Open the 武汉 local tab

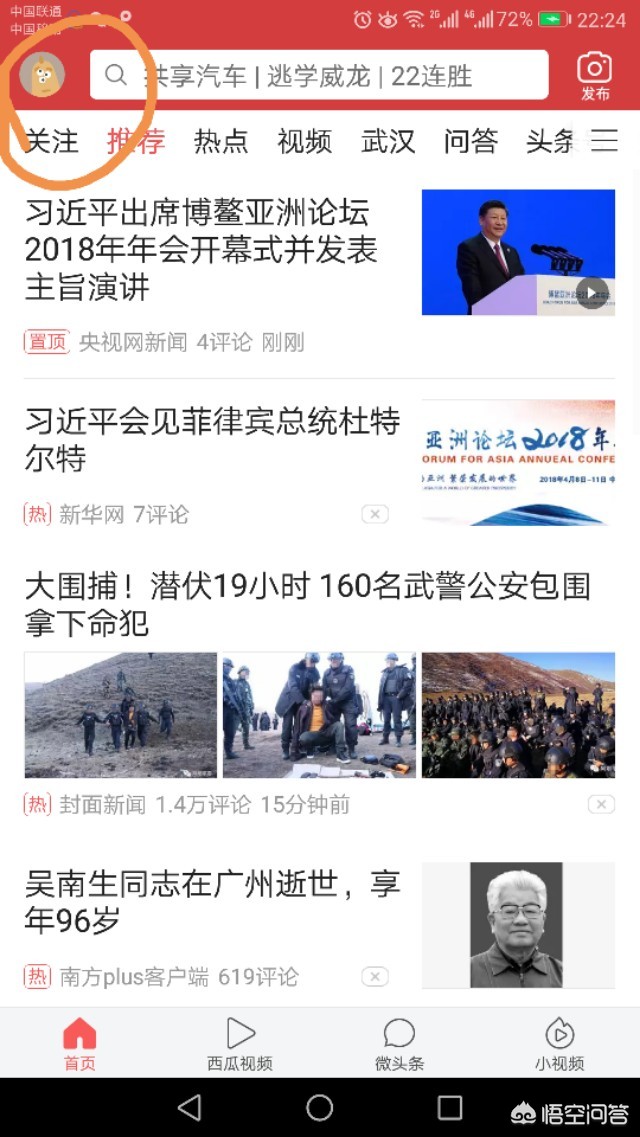coord(388,141)
